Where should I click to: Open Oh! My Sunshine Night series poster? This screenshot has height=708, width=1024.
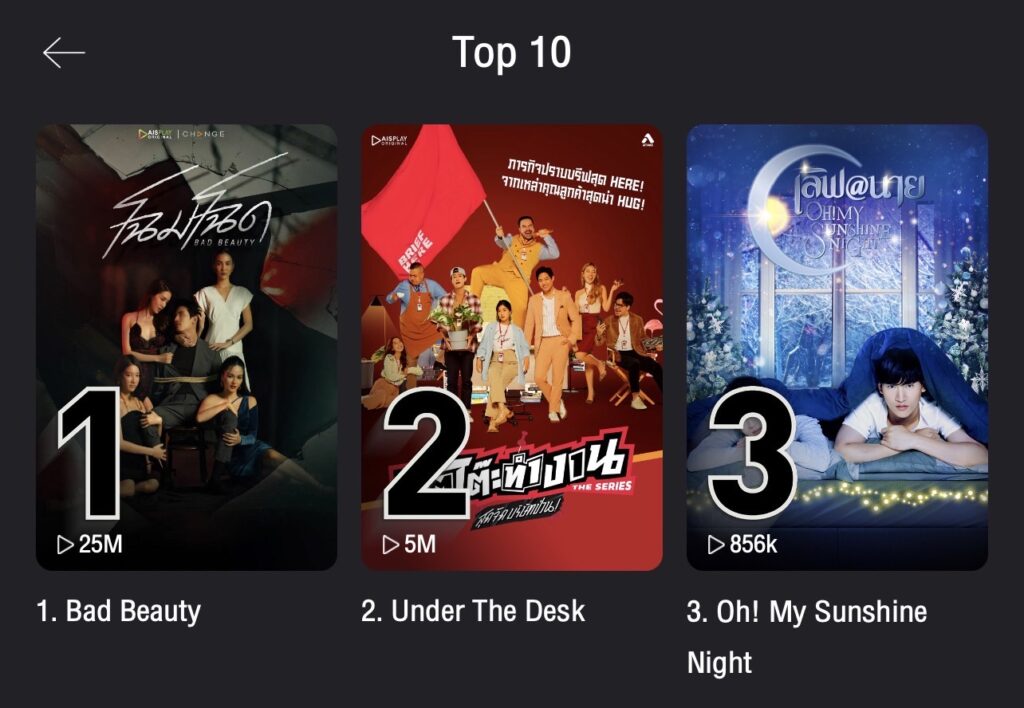(837, 347)
